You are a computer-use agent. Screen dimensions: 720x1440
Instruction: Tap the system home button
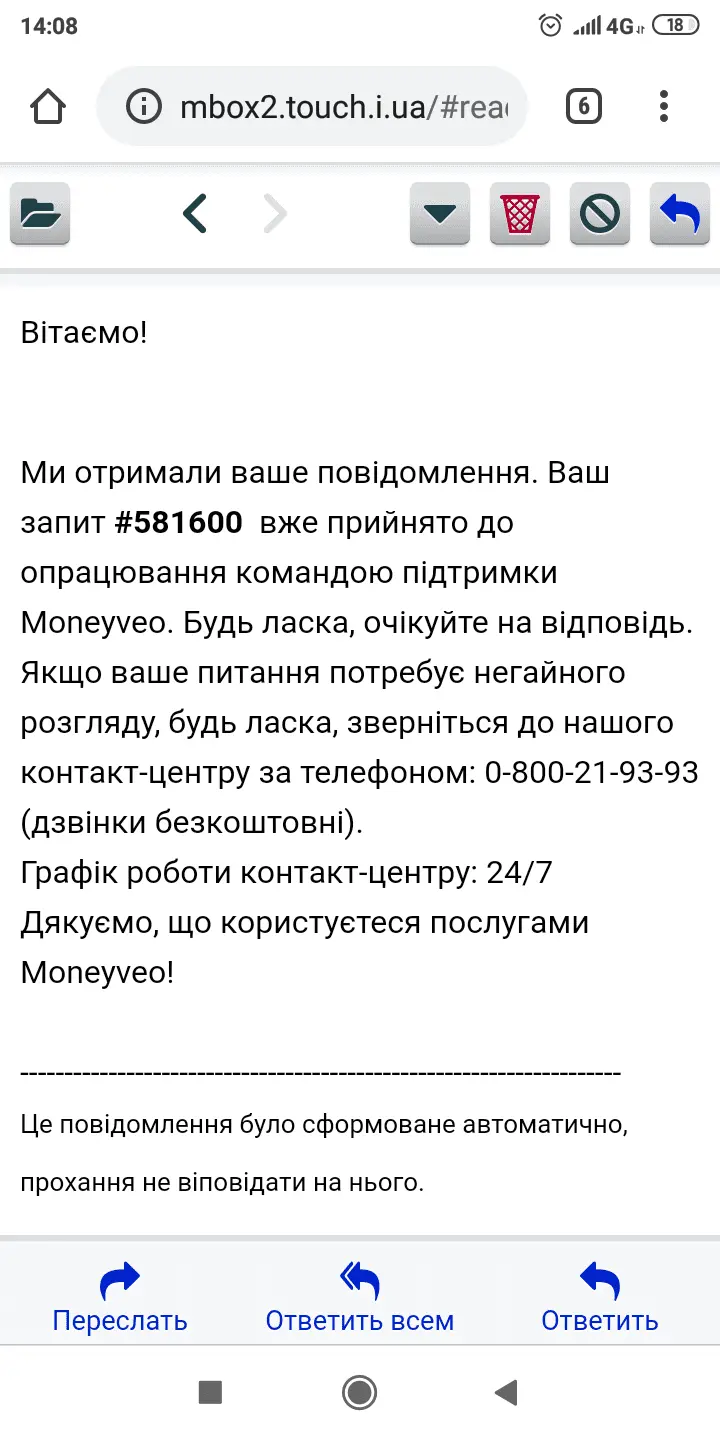pos(359,1392)
